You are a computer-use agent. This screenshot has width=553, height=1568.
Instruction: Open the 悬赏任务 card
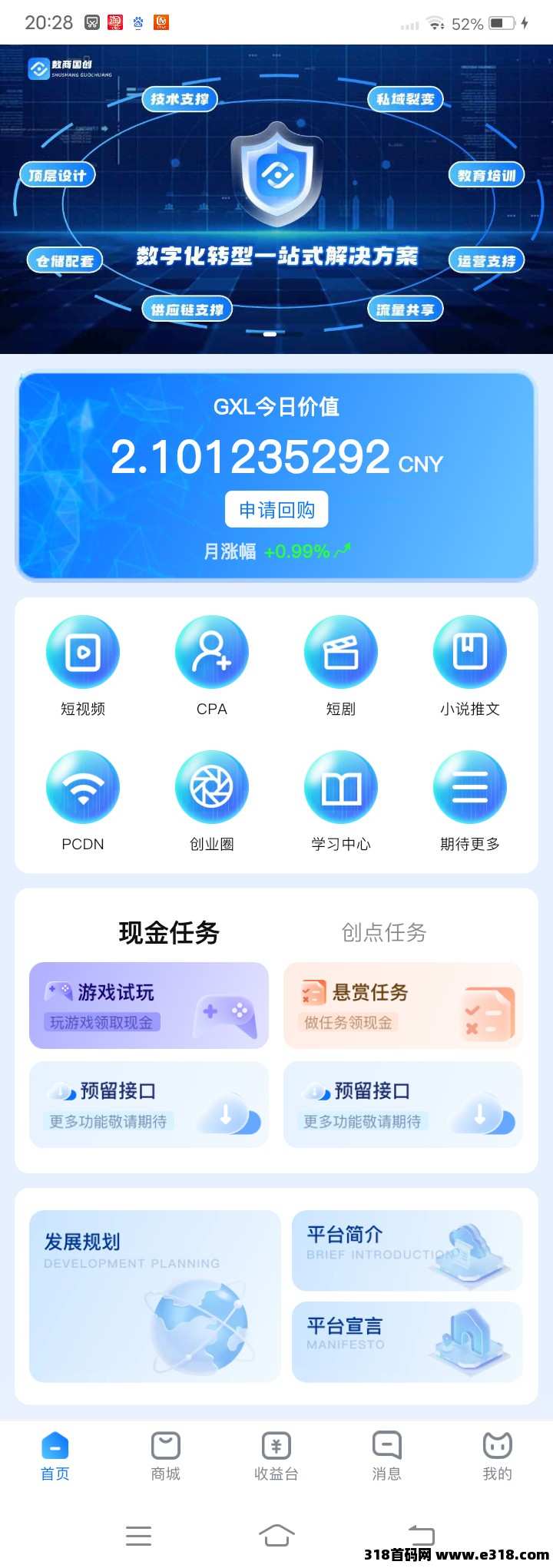(x=402, y=1005)
